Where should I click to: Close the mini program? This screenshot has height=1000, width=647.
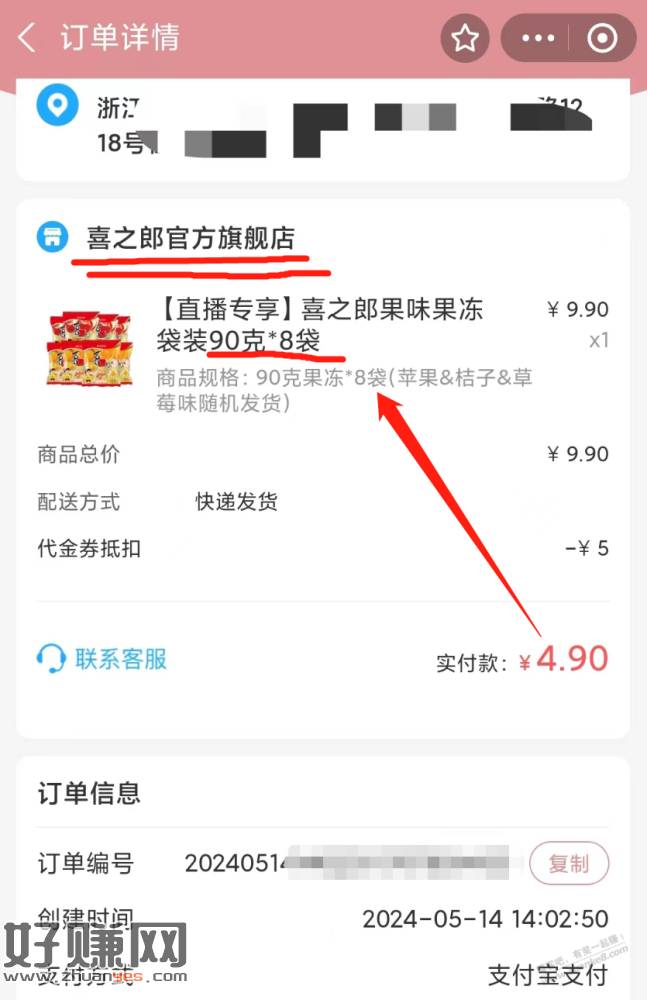coord(602,39)
